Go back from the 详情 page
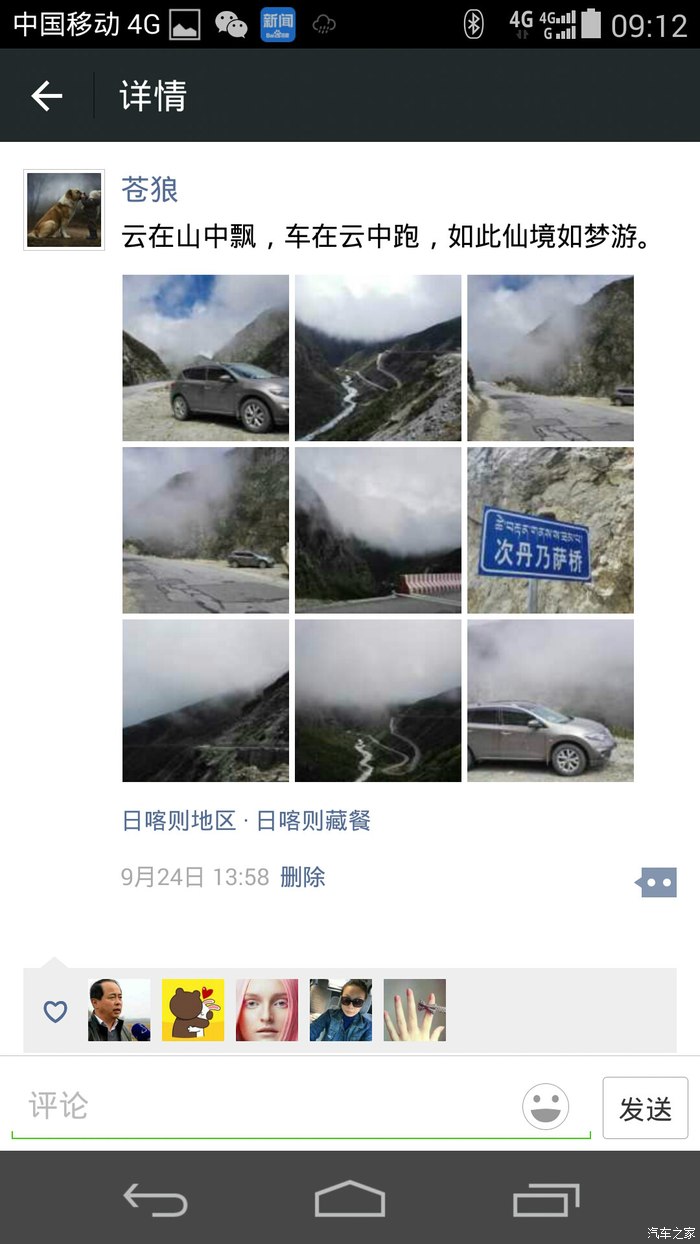The width and height of the screenshot is (700, 1244). point(46,96)
